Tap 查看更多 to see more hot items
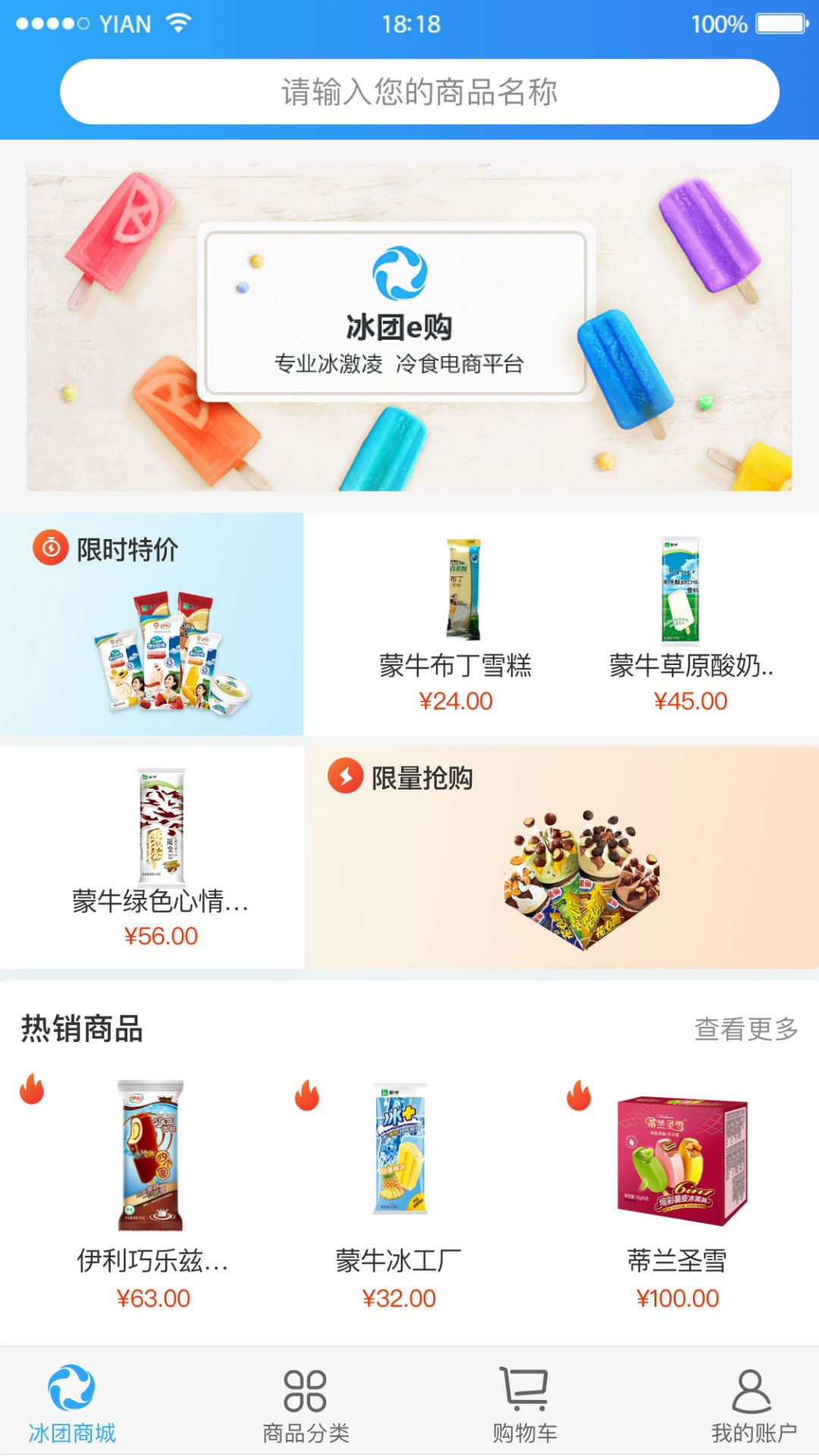 click(746, 1029)
